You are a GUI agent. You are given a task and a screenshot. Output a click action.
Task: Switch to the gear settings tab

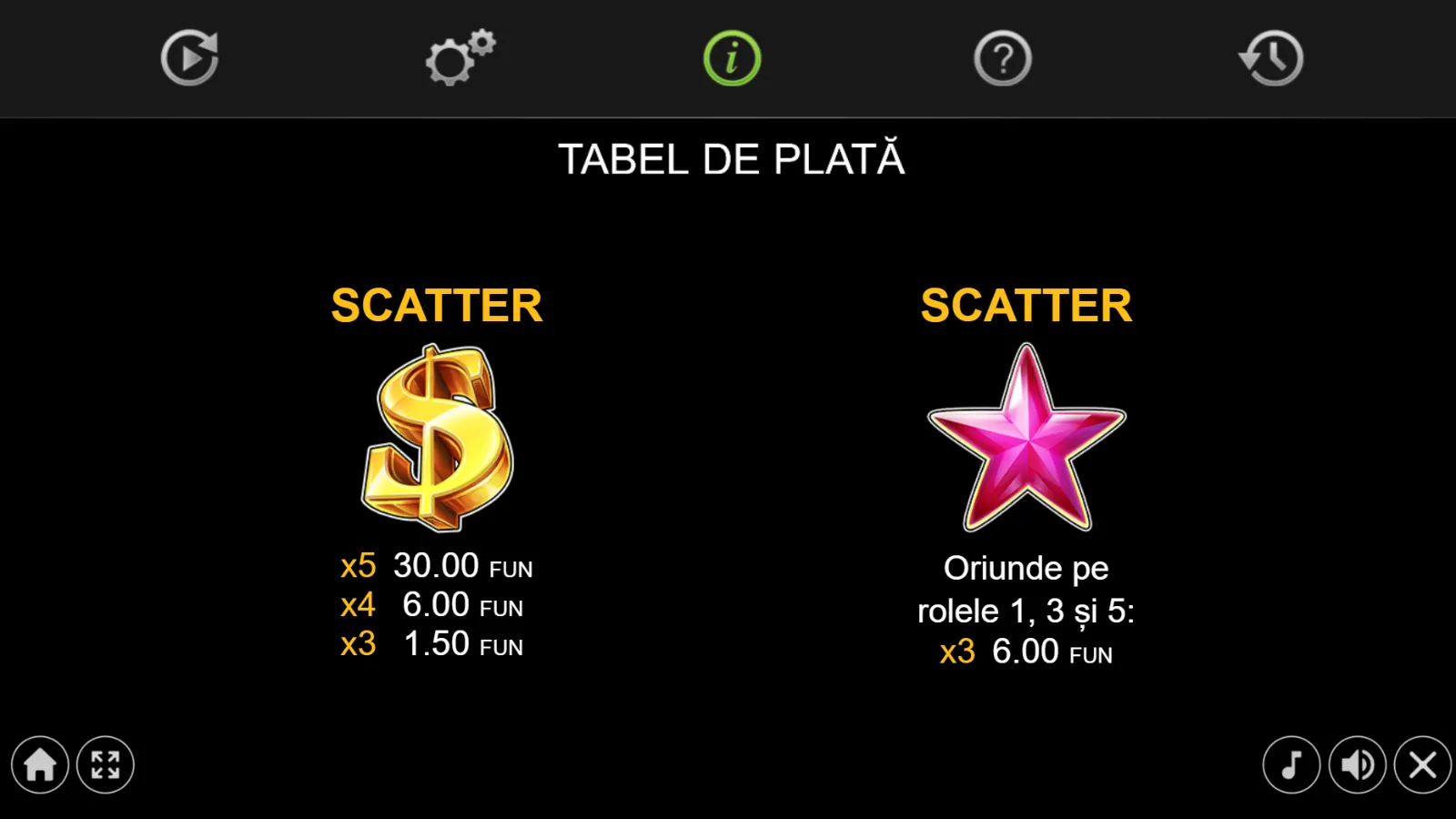(460, 58)
